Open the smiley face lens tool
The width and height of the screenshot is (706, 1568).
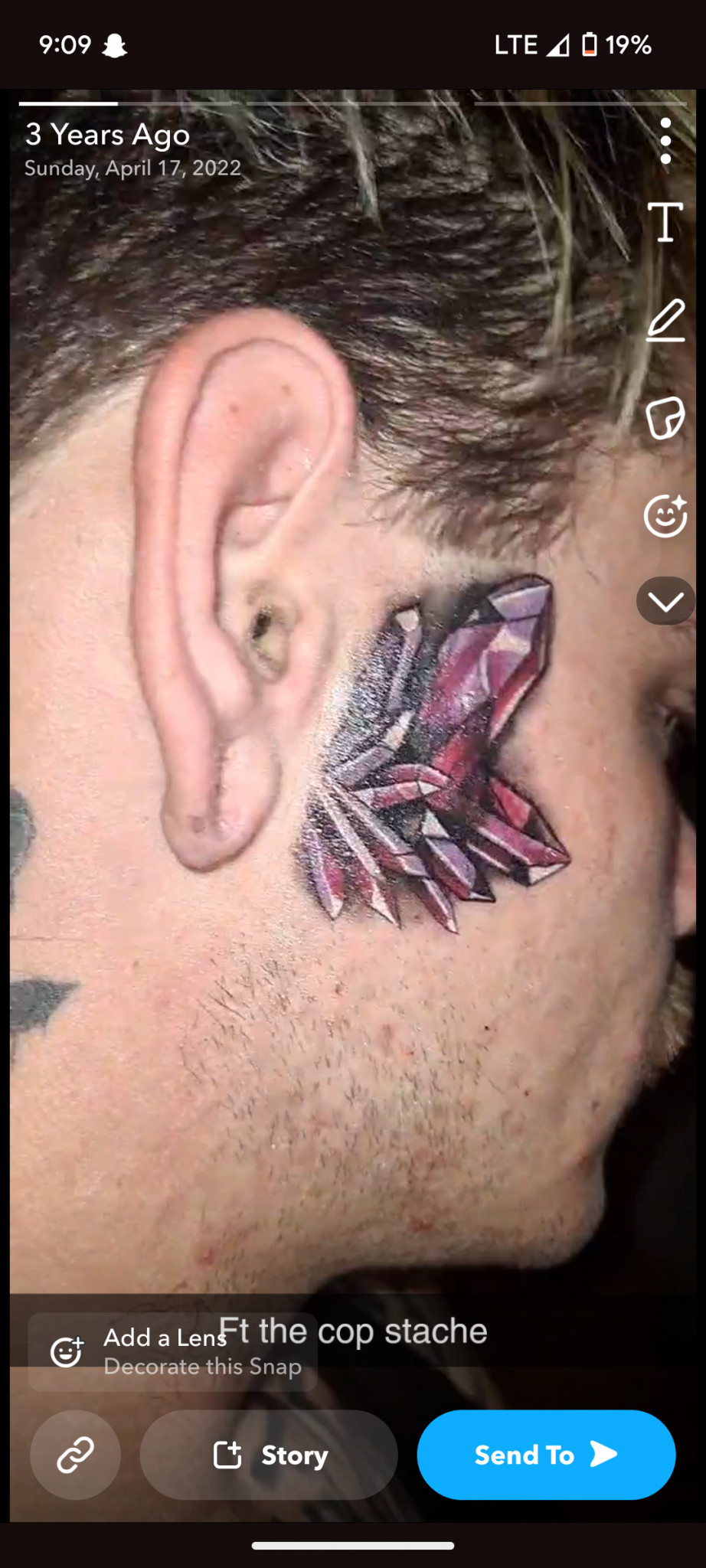tap(665, 515)
